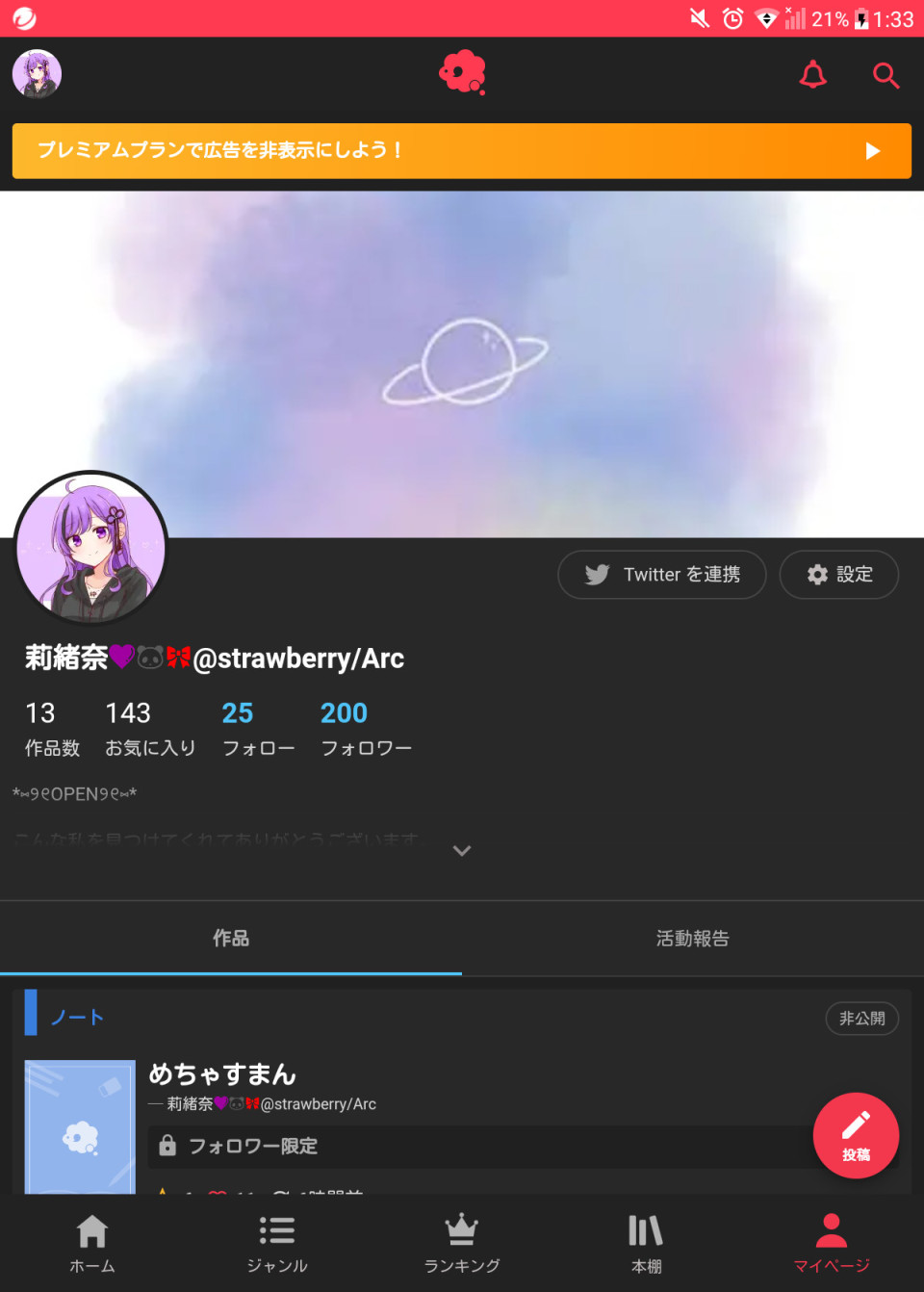The height and width of the screenshot is (1292, 924).
Task: Tap the 投稿 floating post button
Action: tap(856, 1135)
